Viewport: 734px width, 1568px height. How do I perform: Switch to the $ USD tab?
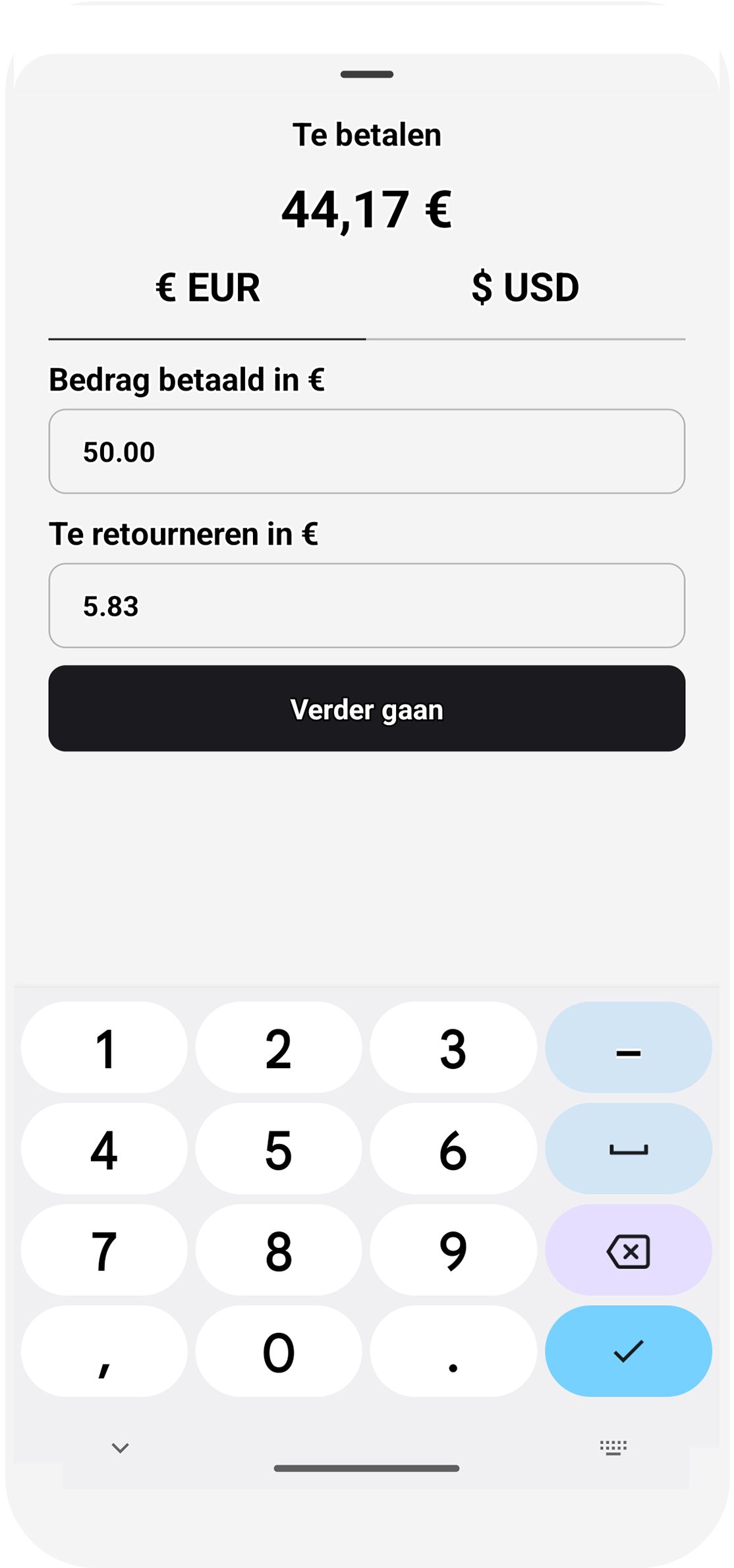[x=525, y=288]
